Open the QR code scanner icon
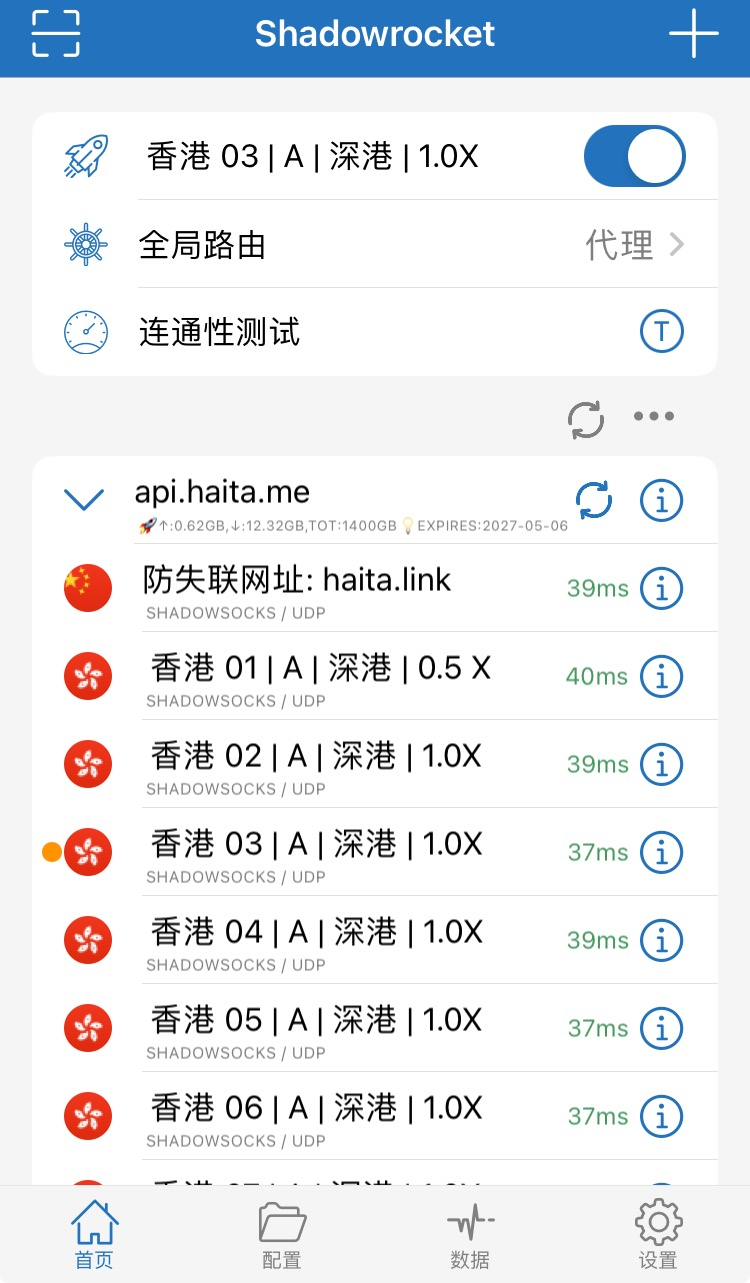 tap(58, 33)
